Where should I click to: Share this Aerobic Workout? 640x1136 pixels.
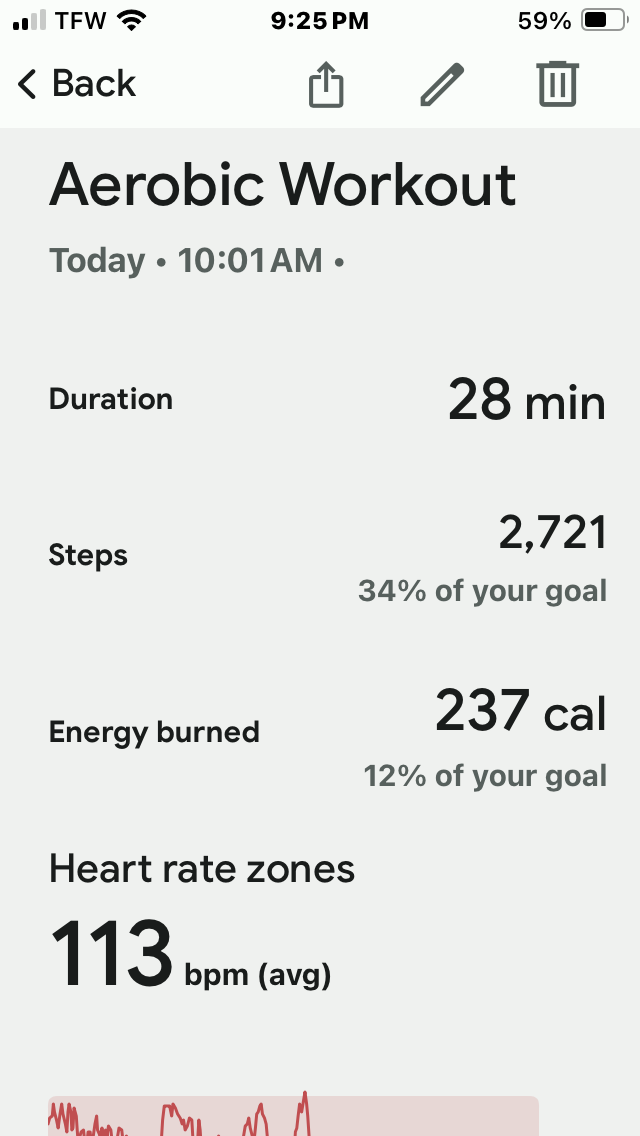point(326,85)
